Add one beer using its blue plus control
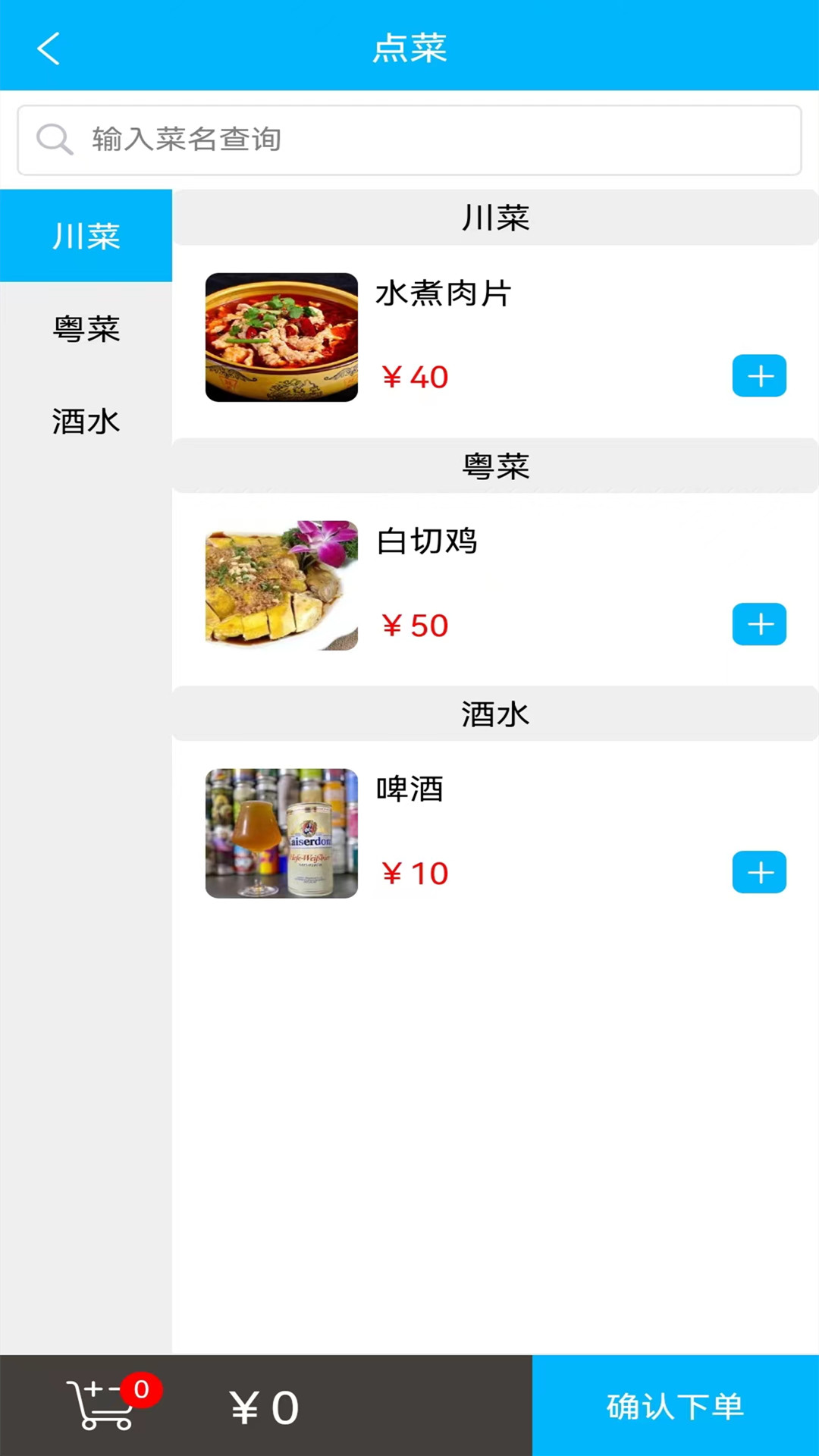 pyautogui.click(x=759, y=872)
